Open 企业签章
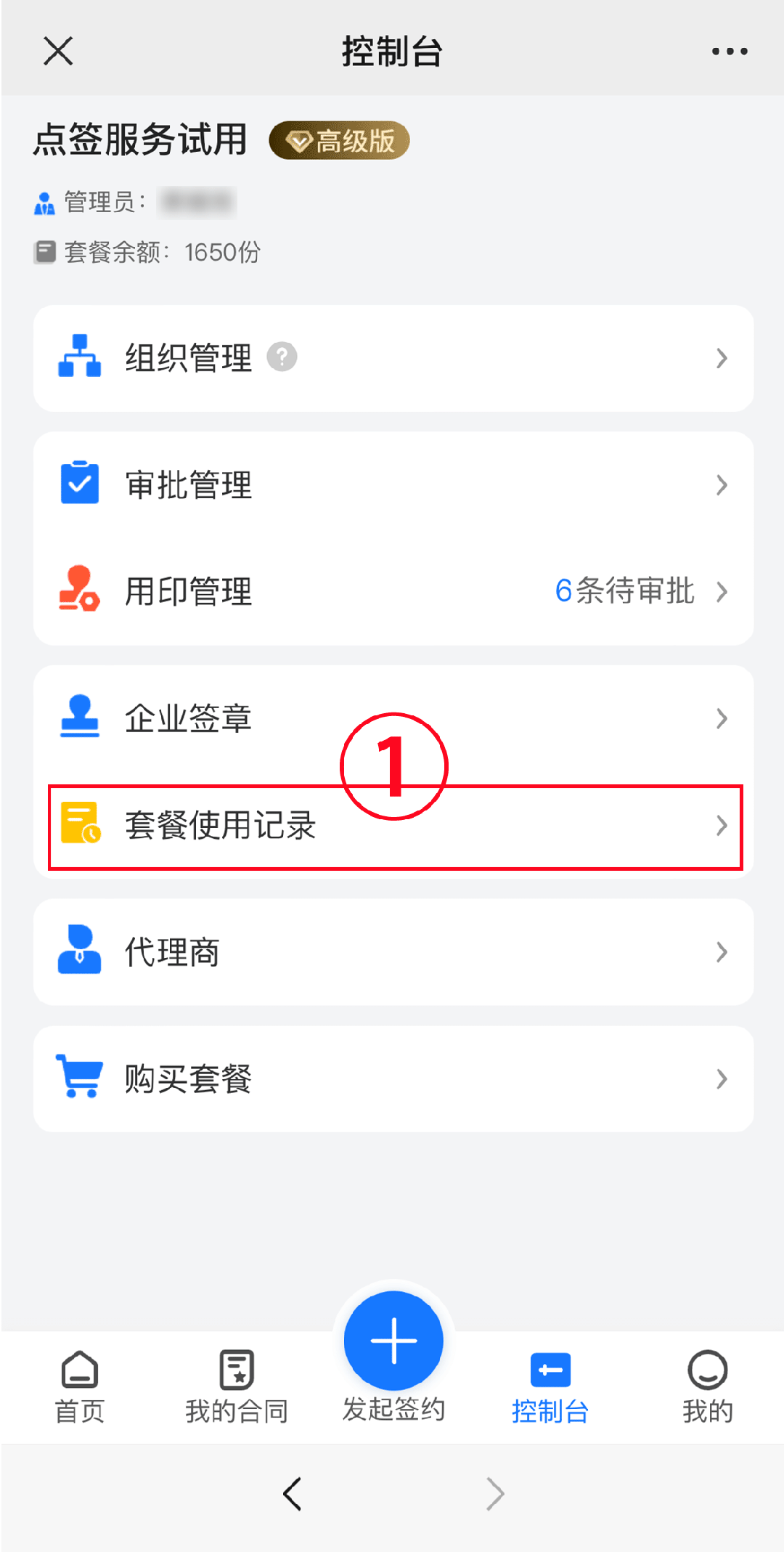Viewport: 784px width, 1552px height. click(x=392, y=718)
